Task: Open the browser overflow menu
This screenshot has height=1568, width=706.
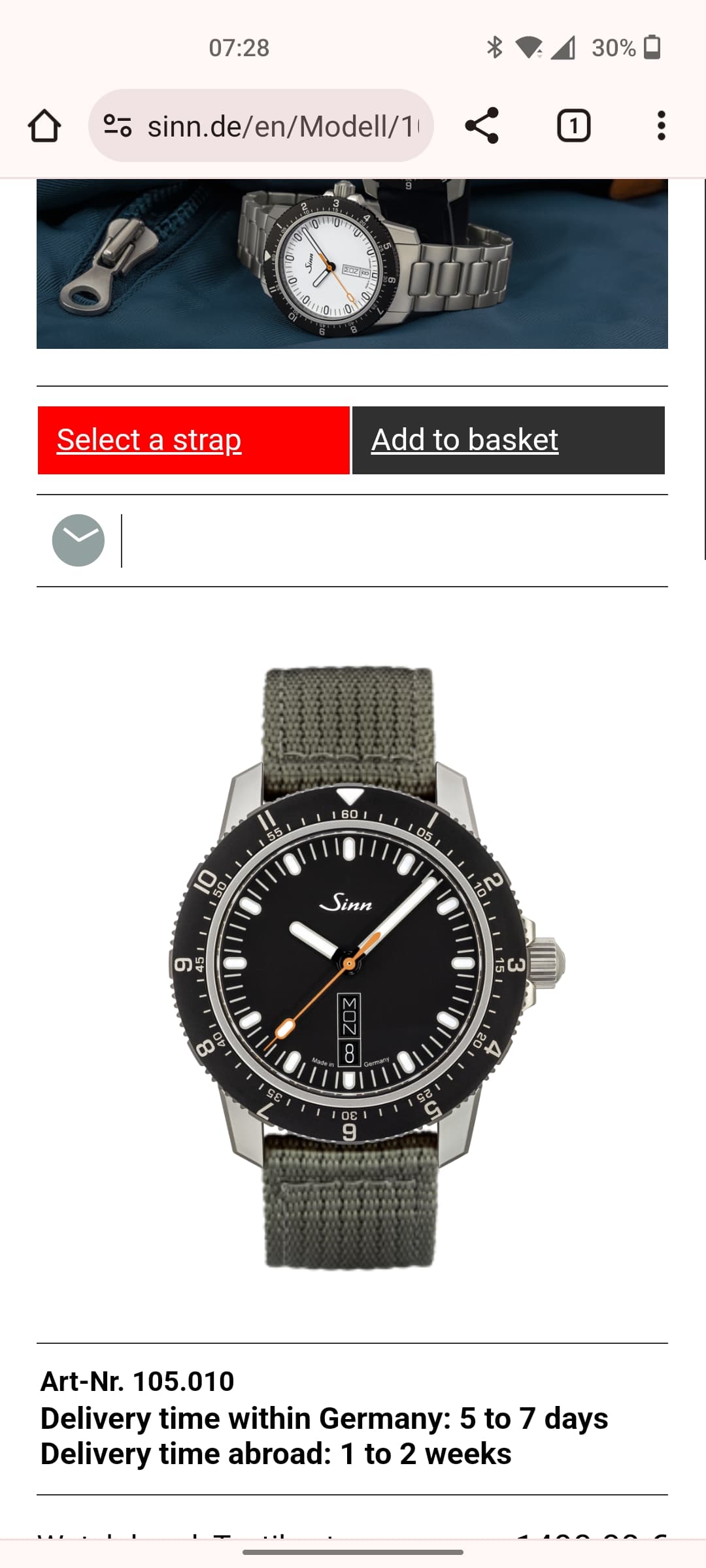Action: click(x=661, y=125)
